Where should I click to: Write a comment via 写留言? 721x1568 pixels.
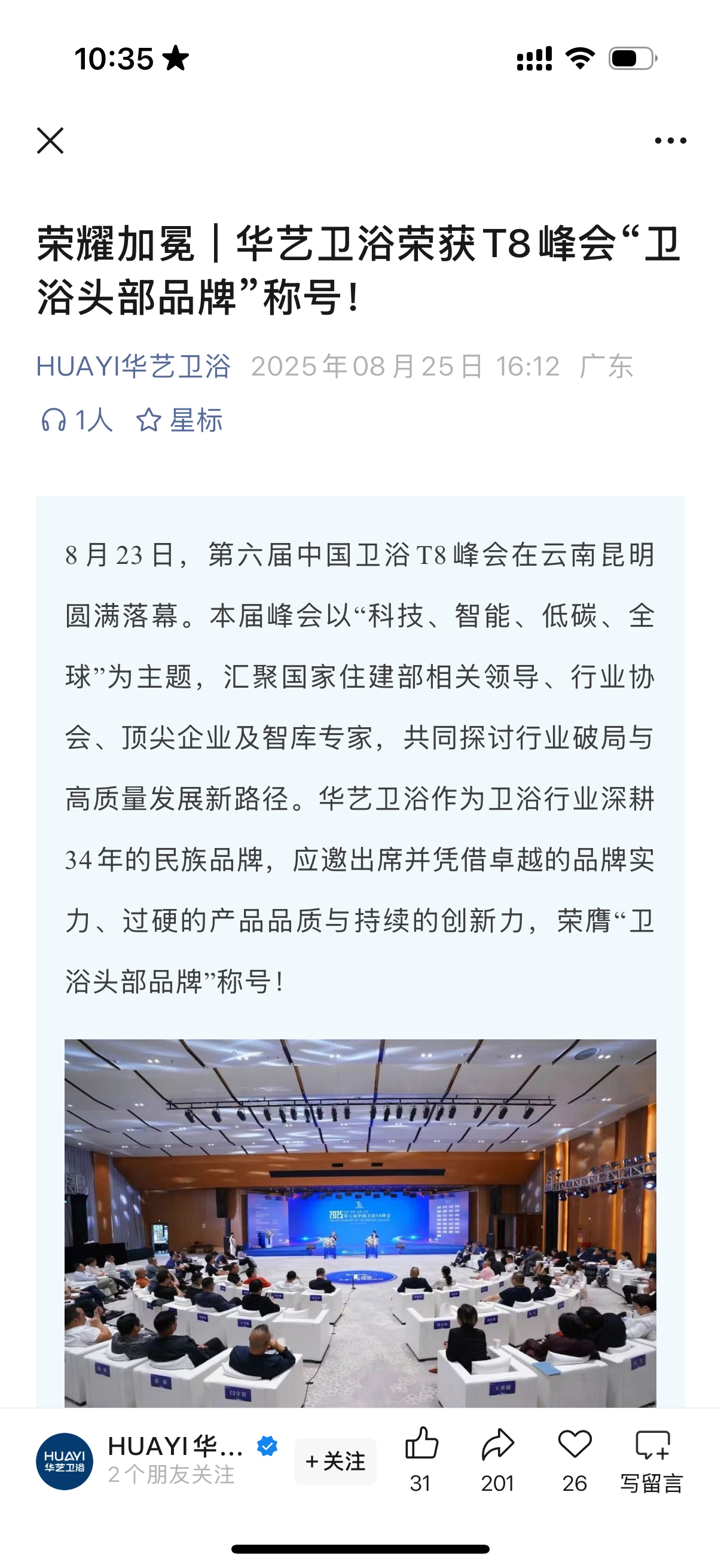pyautogui.click(x=652, y=1460)
